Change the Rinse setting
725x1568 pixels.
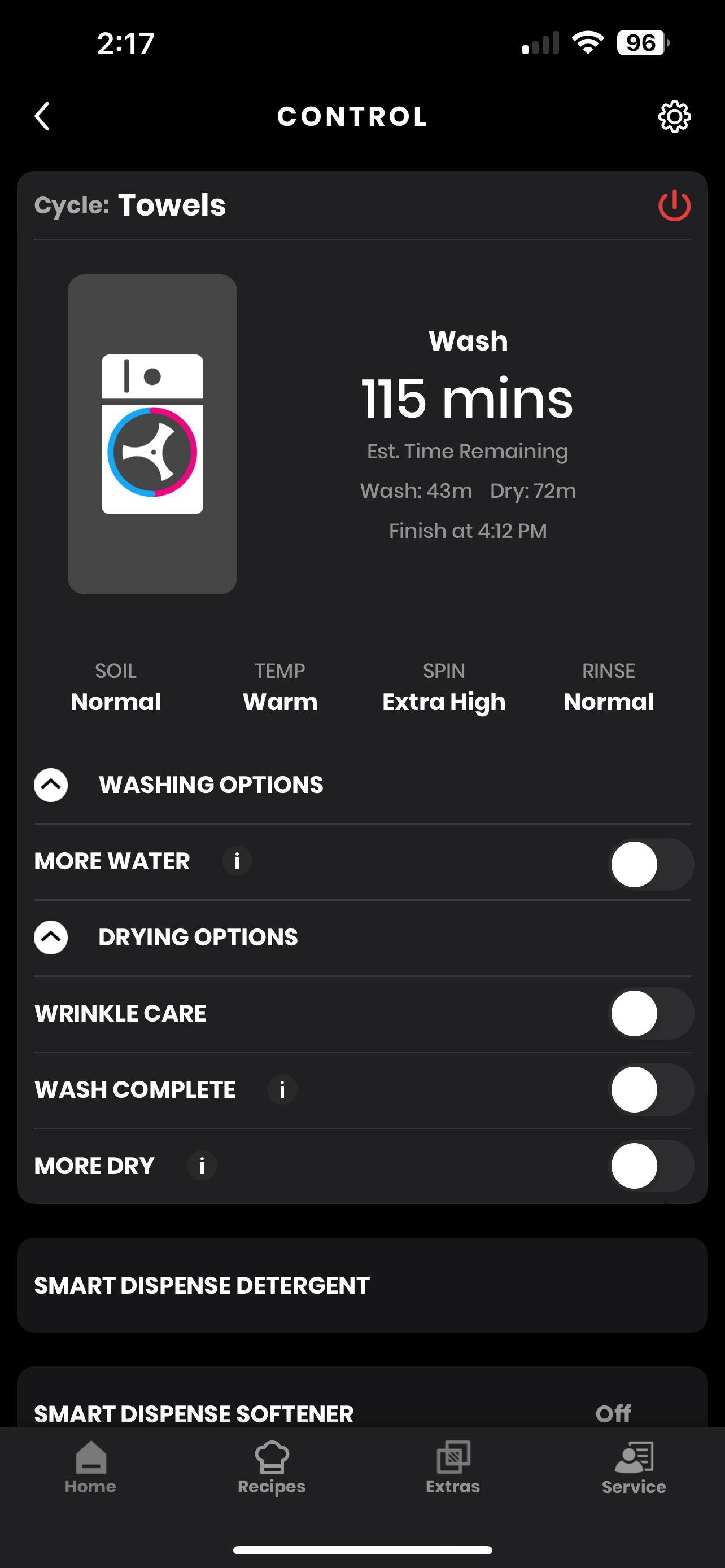pyautogui.click(x=608, y=689)
